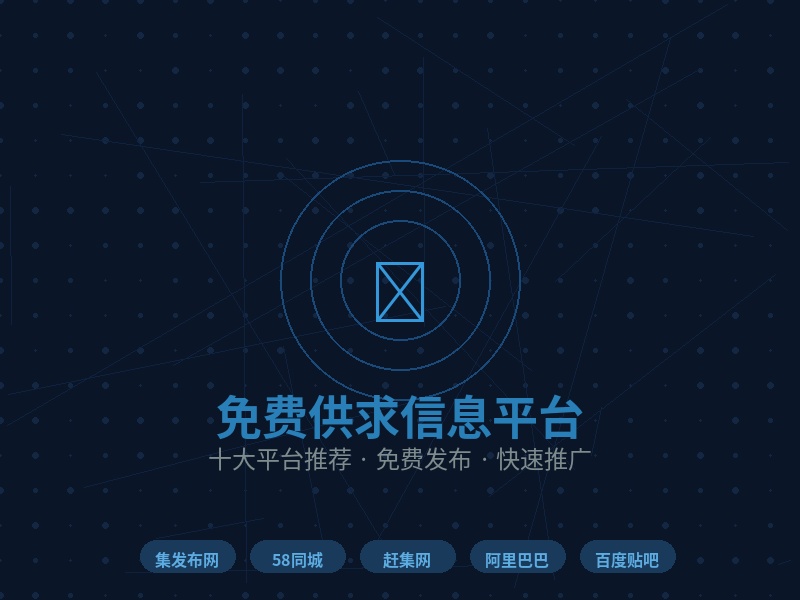Choose the 阿里巴巴 chip
Image resolution: width=800 pixels, height=600 pixels.
517,558
